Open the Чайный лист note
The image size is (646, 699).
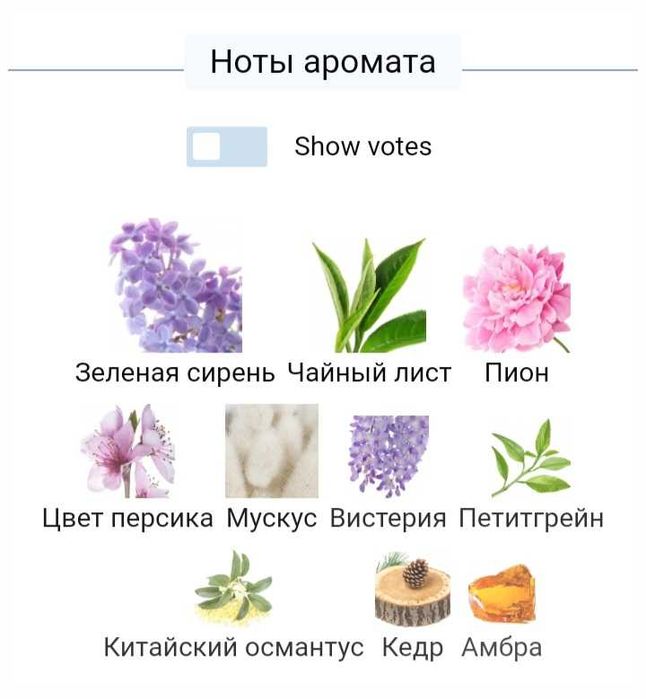(x=369, y=295)
